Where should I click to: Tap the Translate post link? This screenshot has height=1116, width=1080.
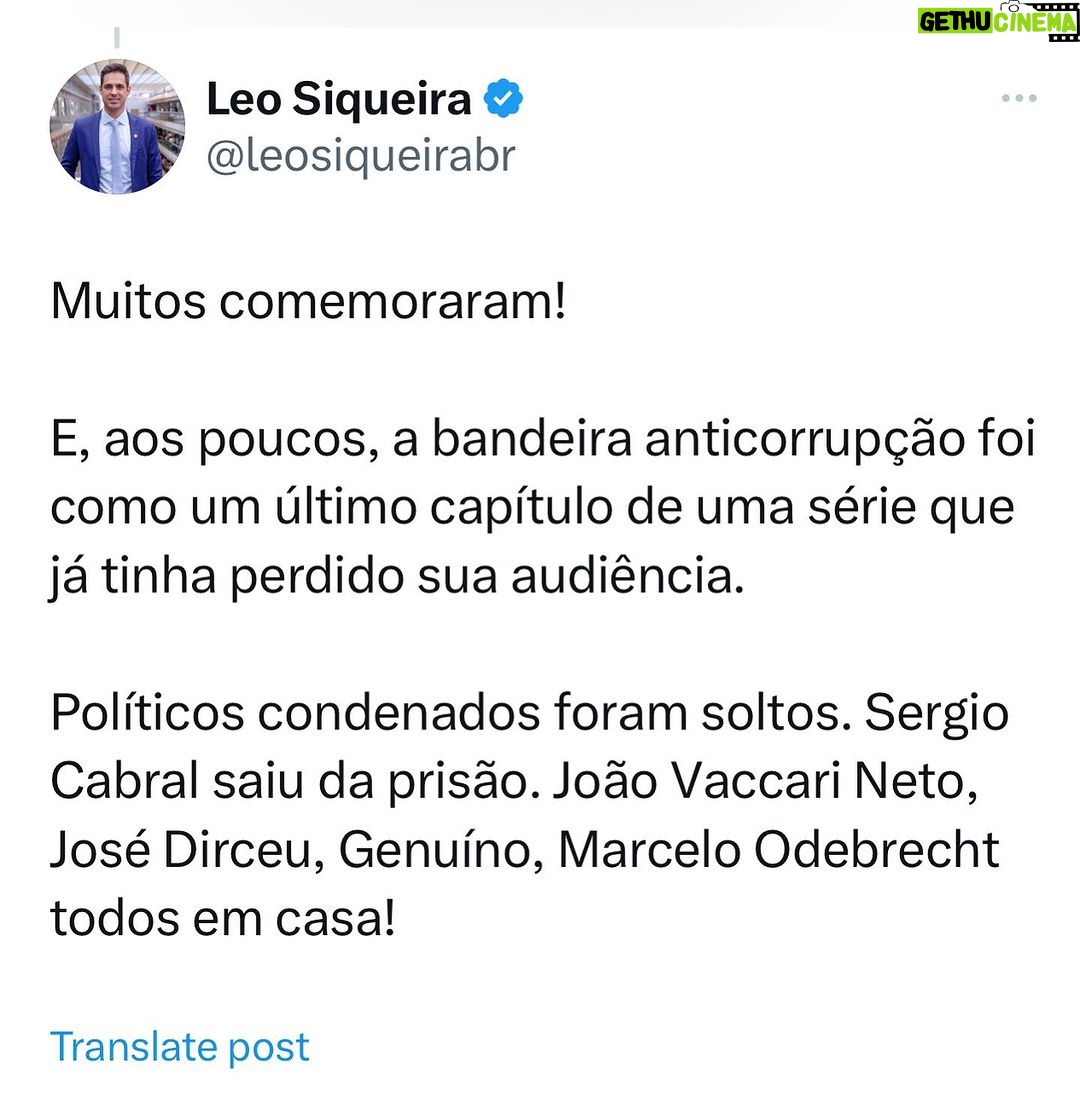[x=180, y=1046]
